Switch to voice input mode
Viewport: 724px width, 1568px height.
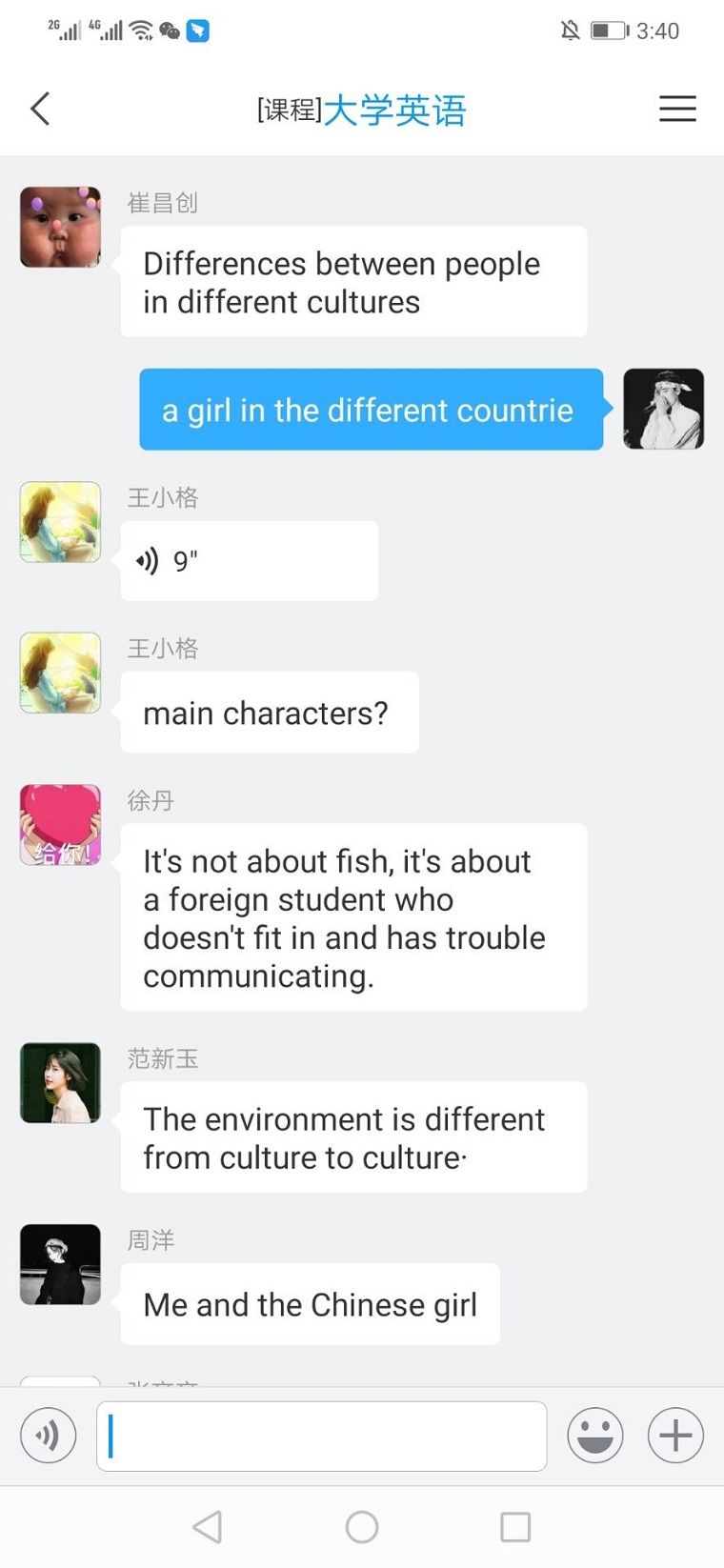tap(48, 1436)
